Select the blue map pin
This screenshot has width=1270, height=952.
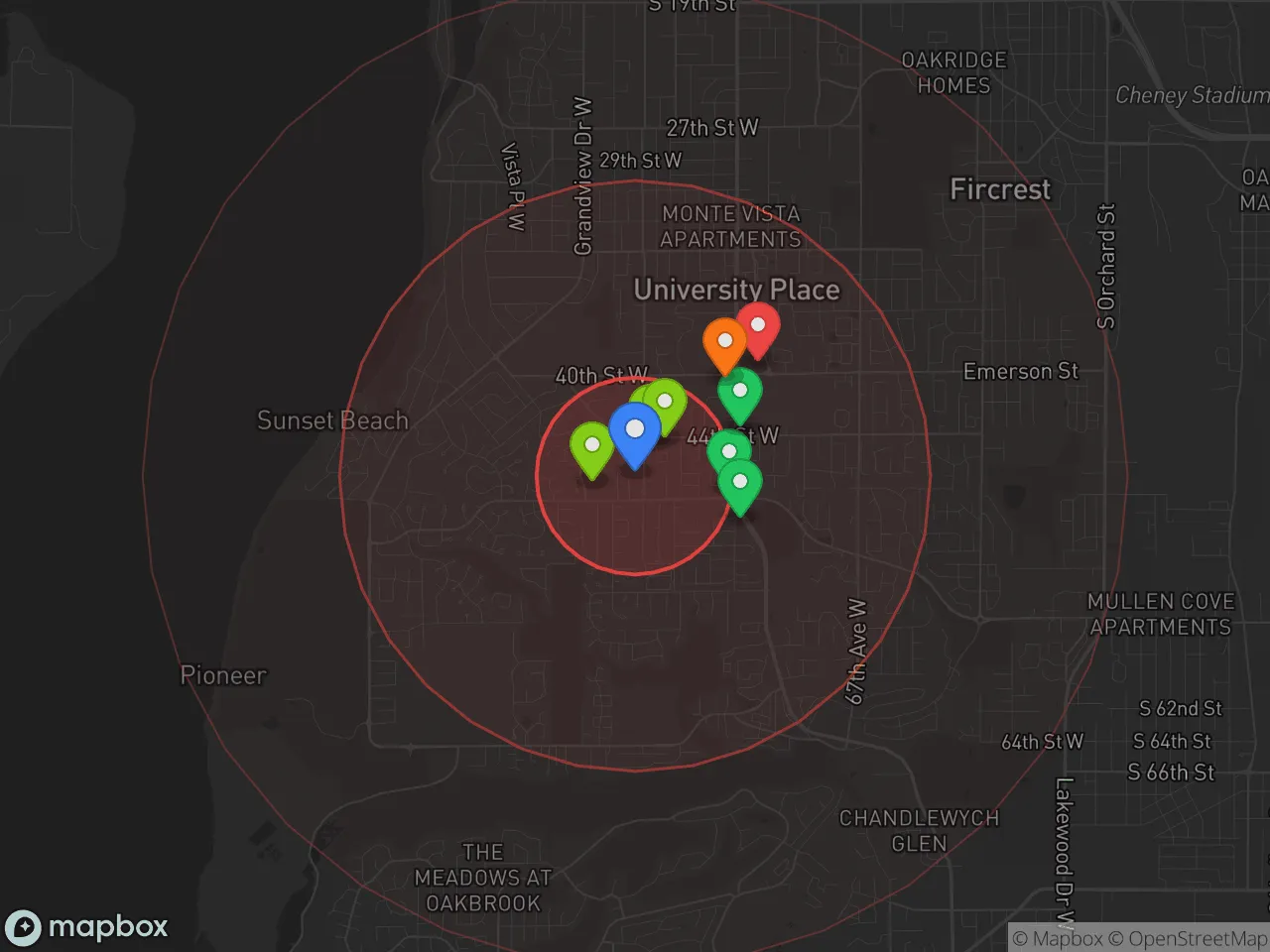[x=635, y=432]
